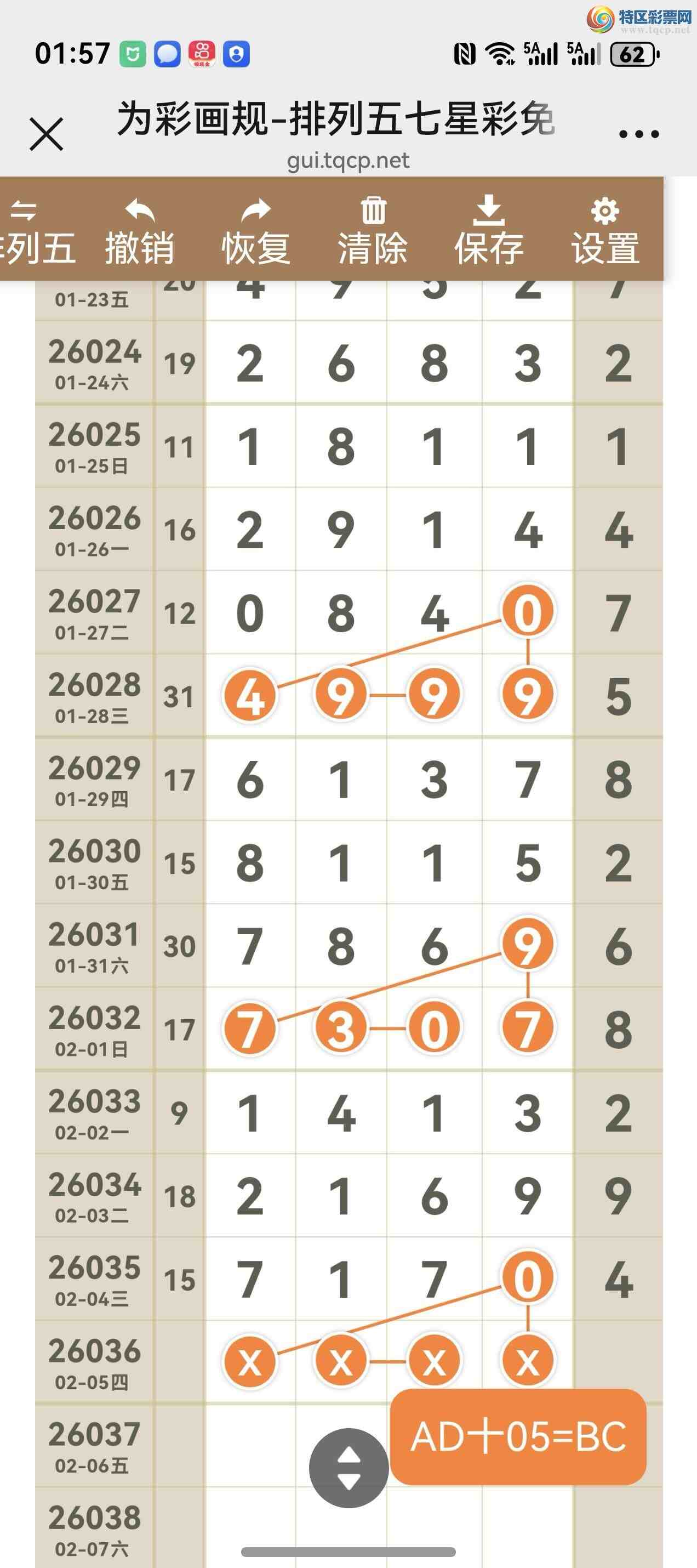
Task: Undo last action with 撤销
Action: tap(140, 231)
